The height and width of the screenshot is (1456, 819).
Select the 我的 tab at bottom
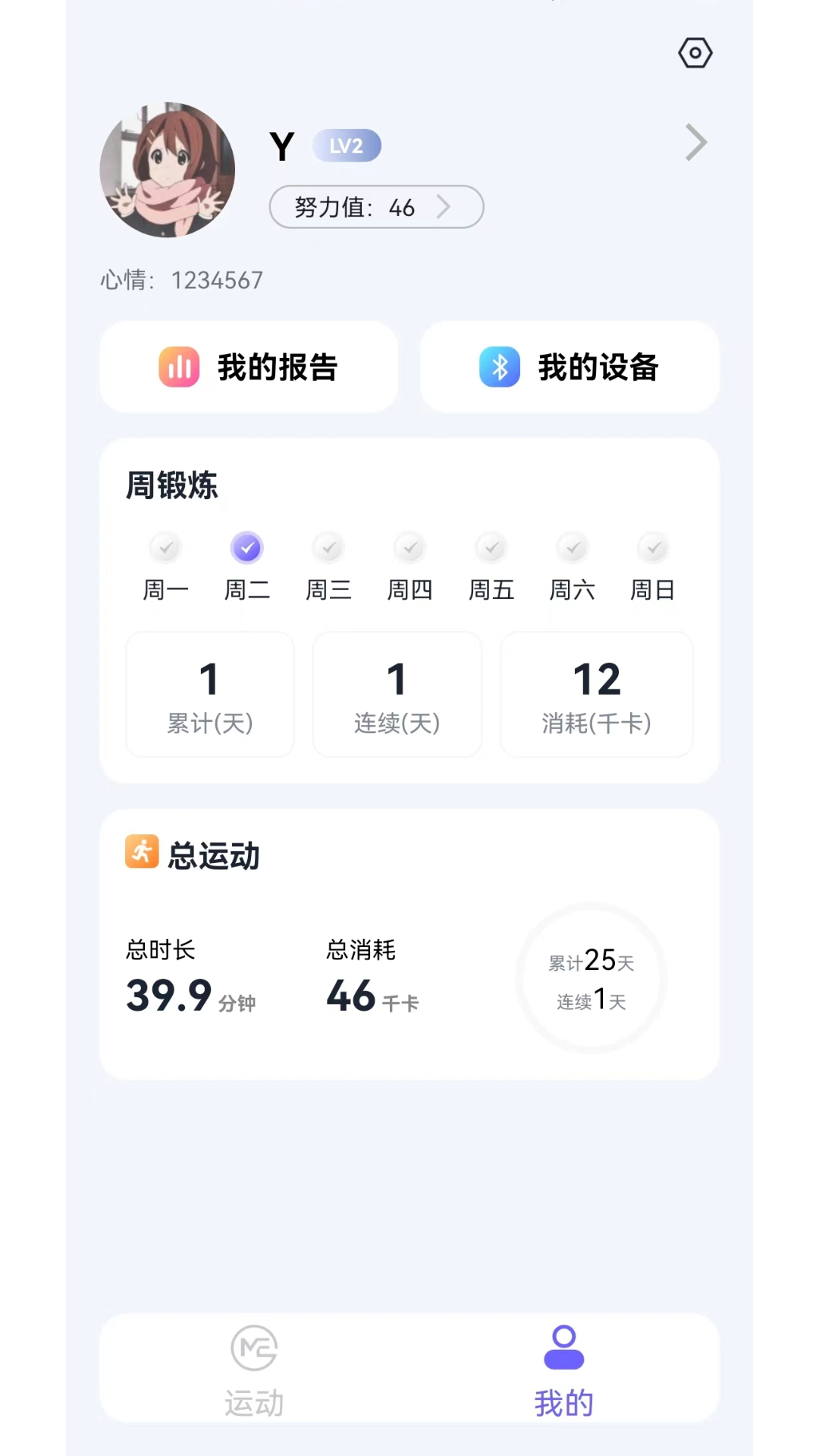point(562,1369)
